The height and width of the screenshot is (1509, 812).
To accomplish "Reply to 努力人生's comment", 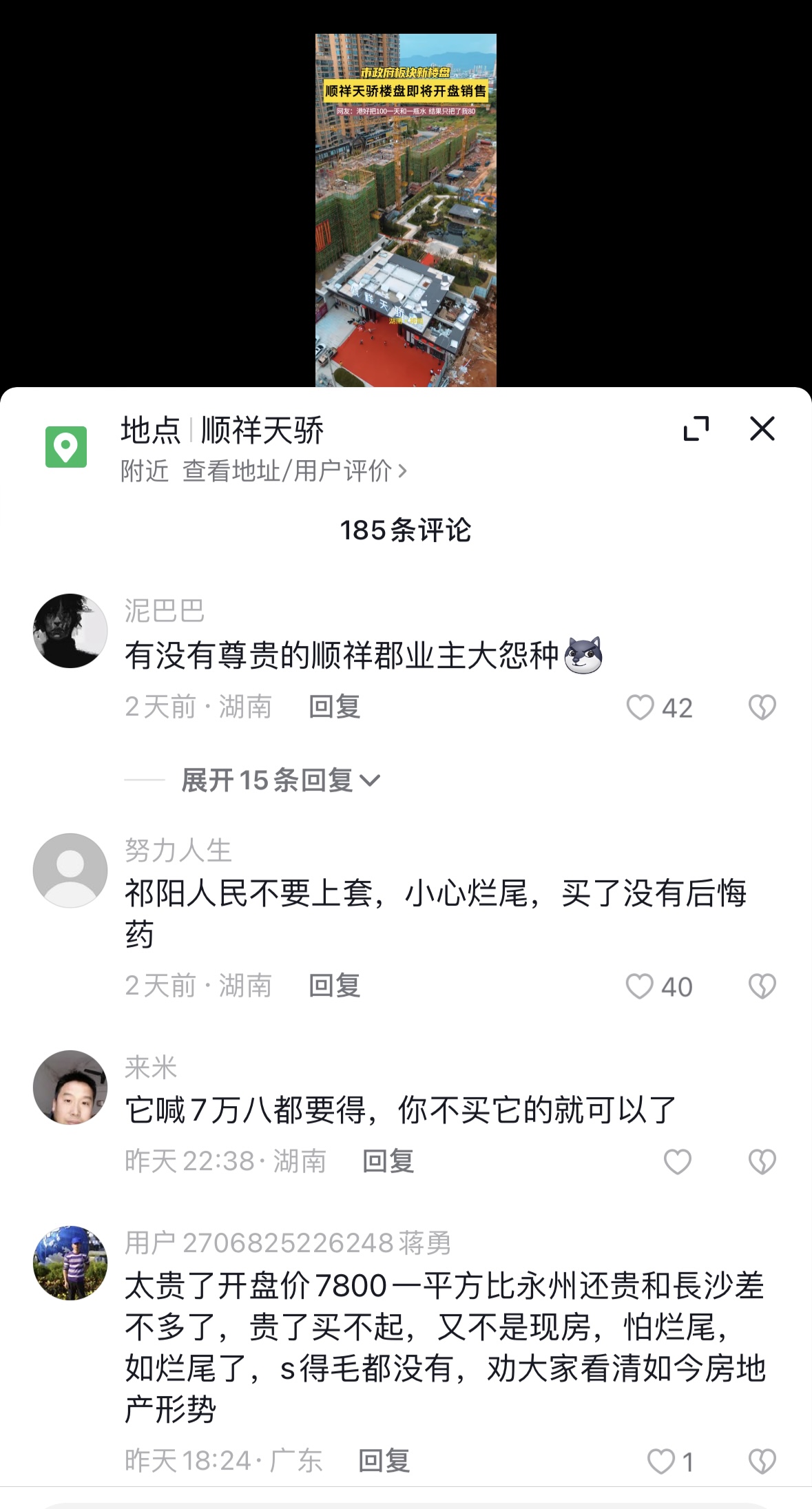I will tap(335, 986).
